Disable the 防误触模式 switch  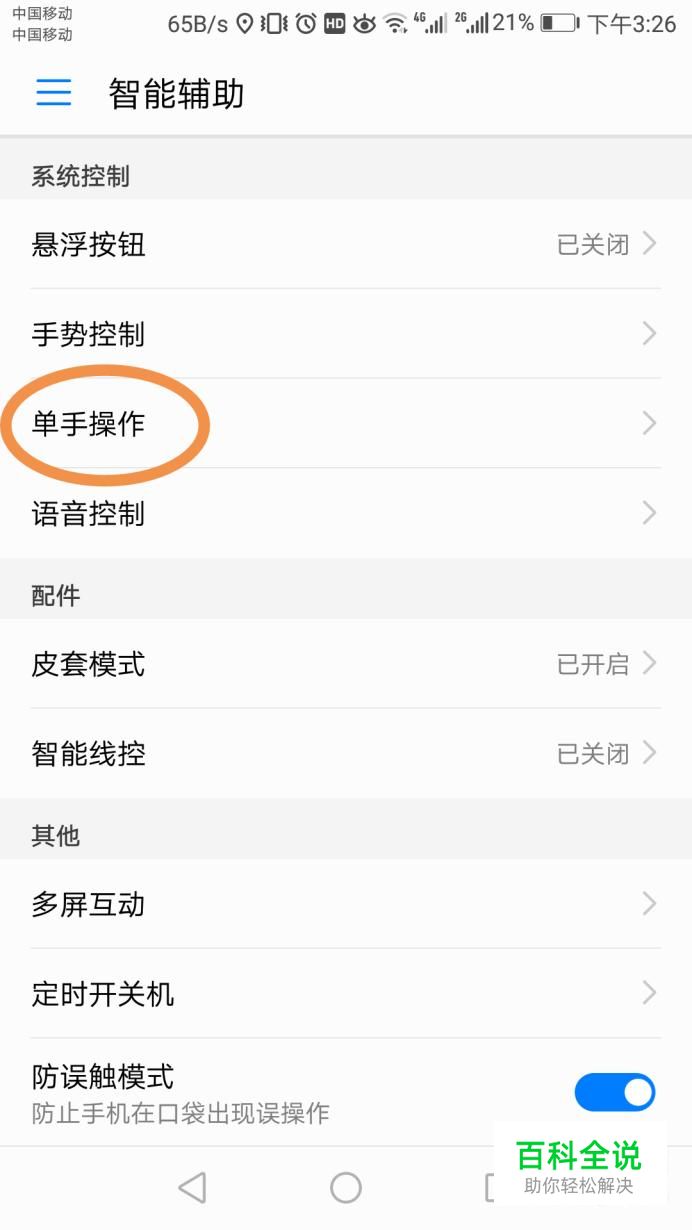click(x=615, y=1092)
